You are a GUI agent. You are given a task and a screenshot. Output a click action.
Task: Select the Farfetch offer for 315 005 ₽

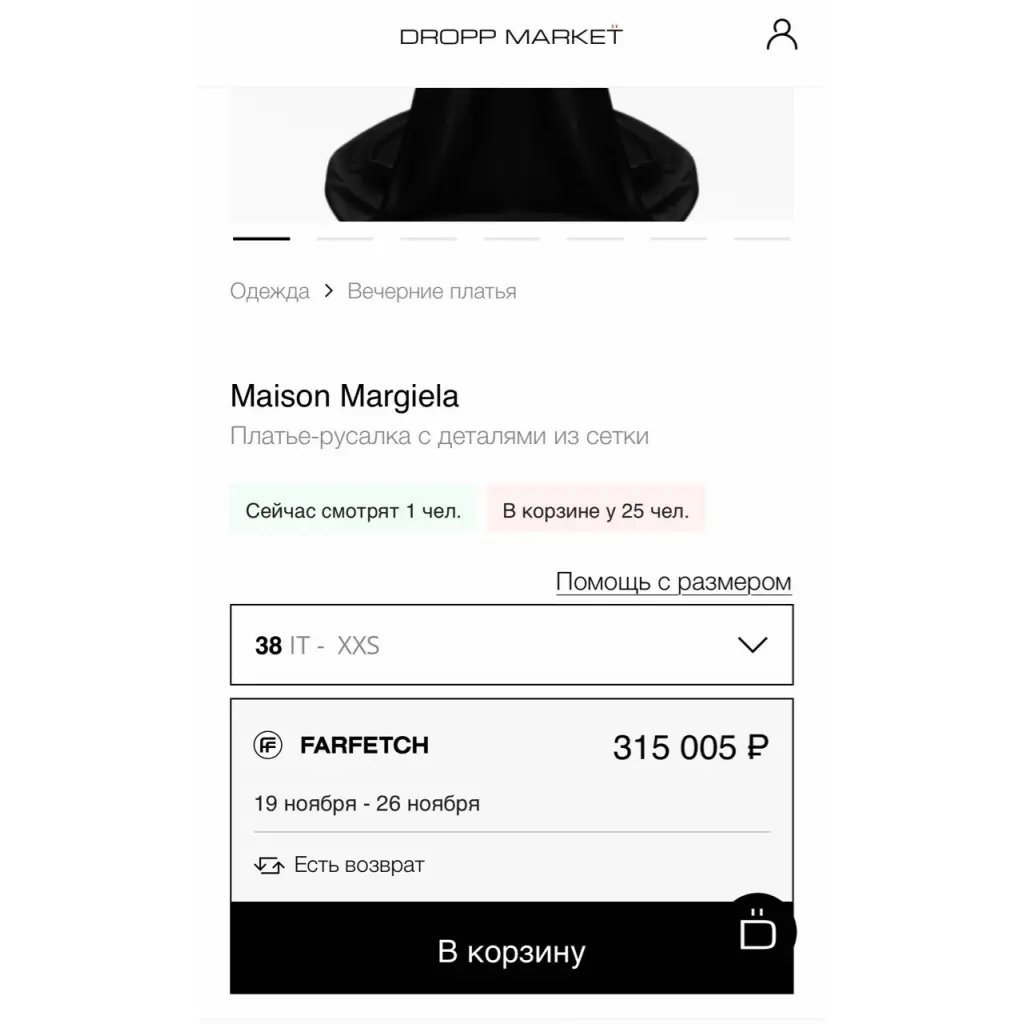pos(511,775)
